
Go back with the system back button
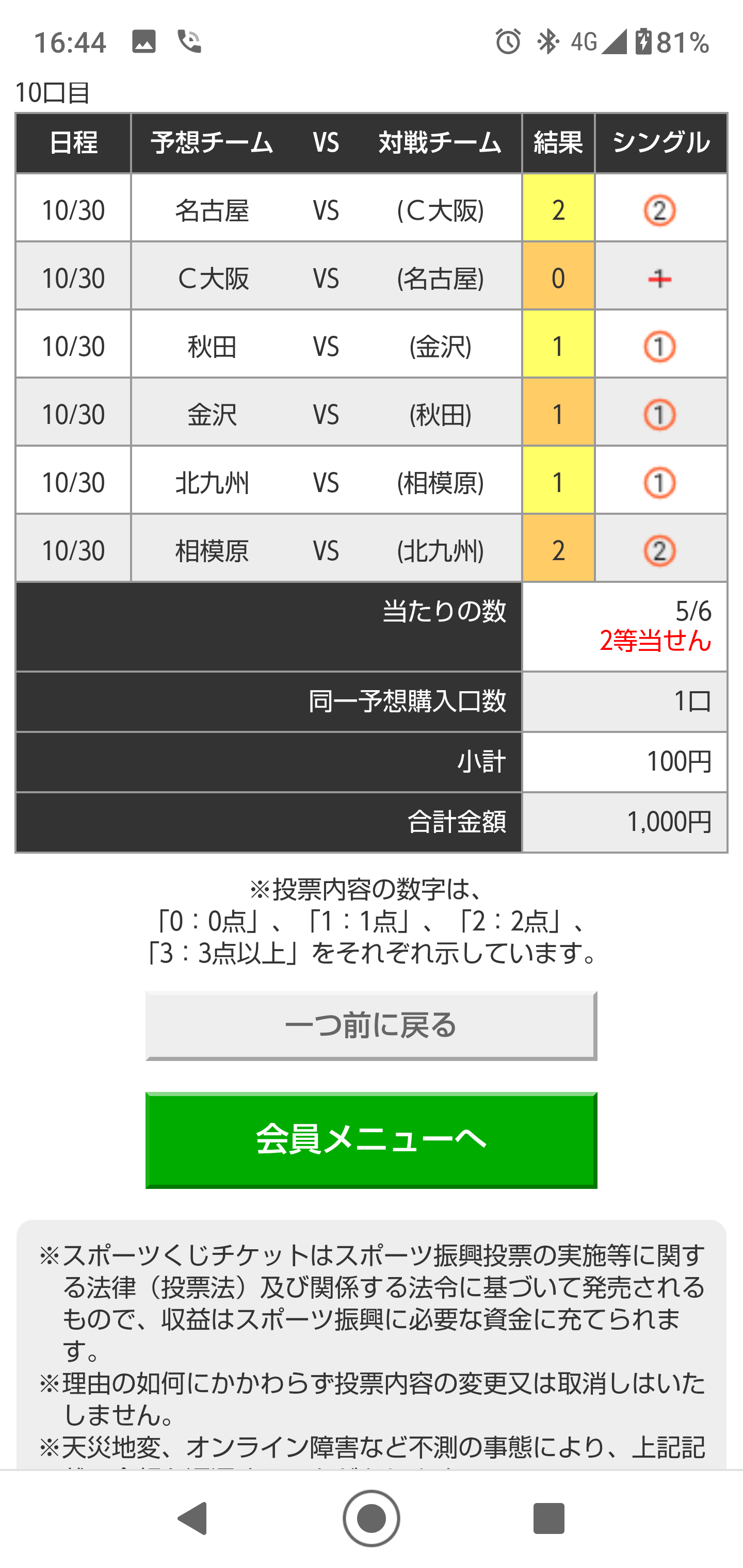pyautogui.click(x=193, y=1518)
